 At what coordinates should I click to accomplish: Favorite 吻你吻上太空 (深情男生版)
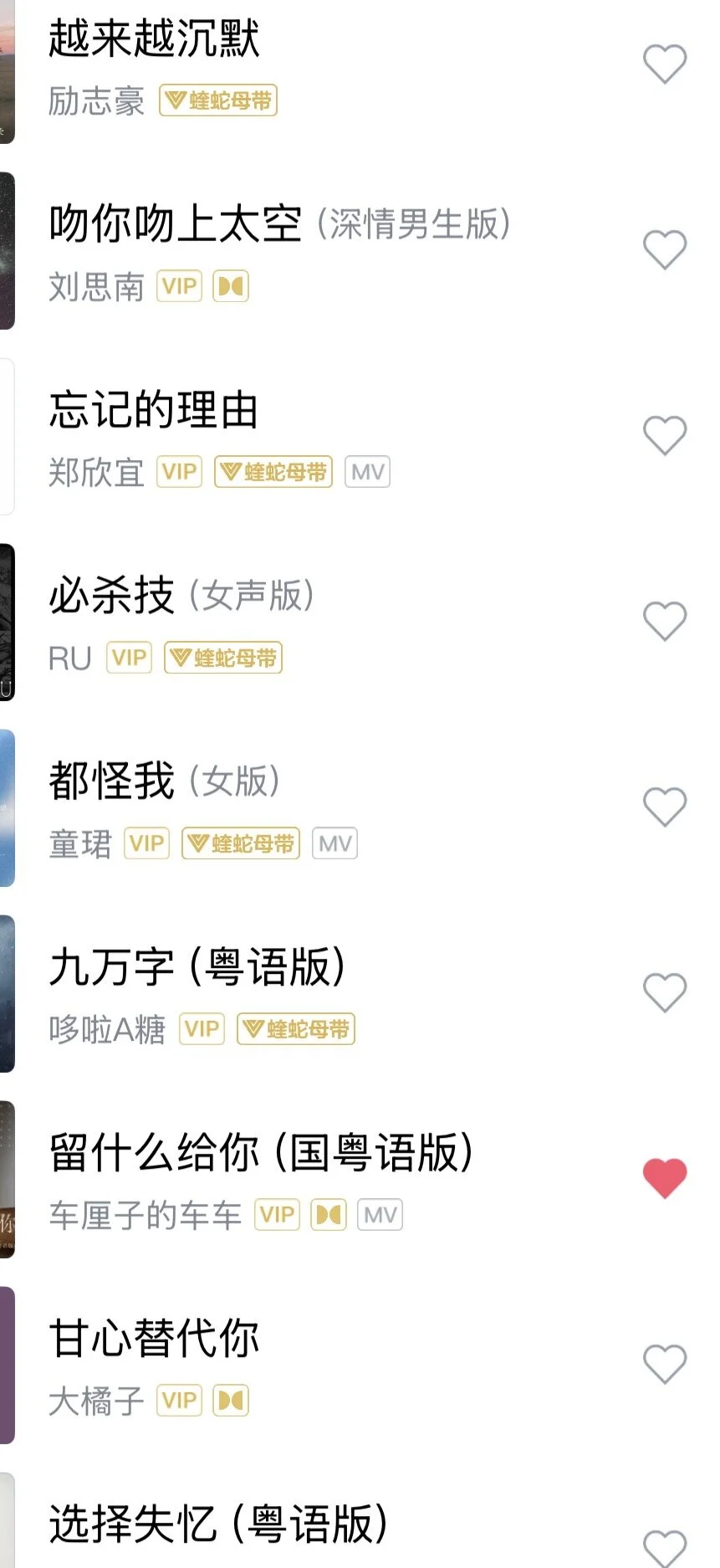pyautogui.click(x=665, y=249)
